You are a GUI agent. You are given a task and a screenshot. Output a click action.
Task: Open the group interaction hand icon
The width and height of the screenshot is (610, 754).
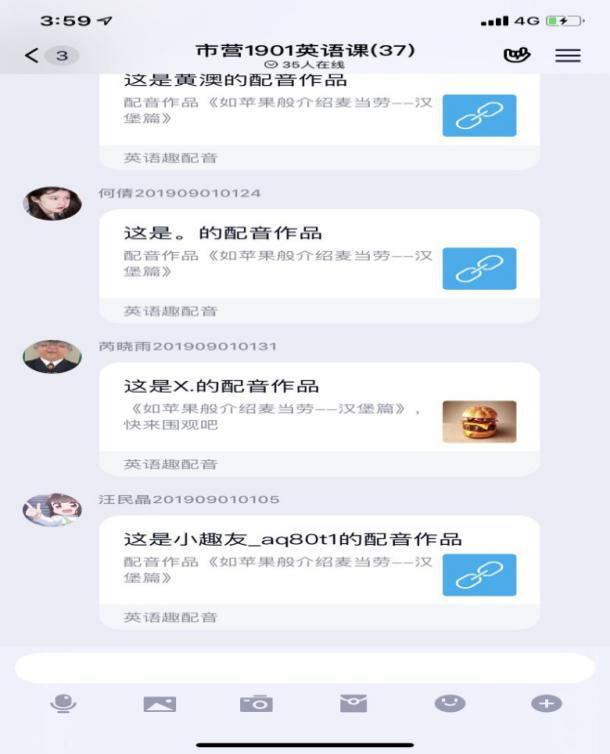click(517, 56)
